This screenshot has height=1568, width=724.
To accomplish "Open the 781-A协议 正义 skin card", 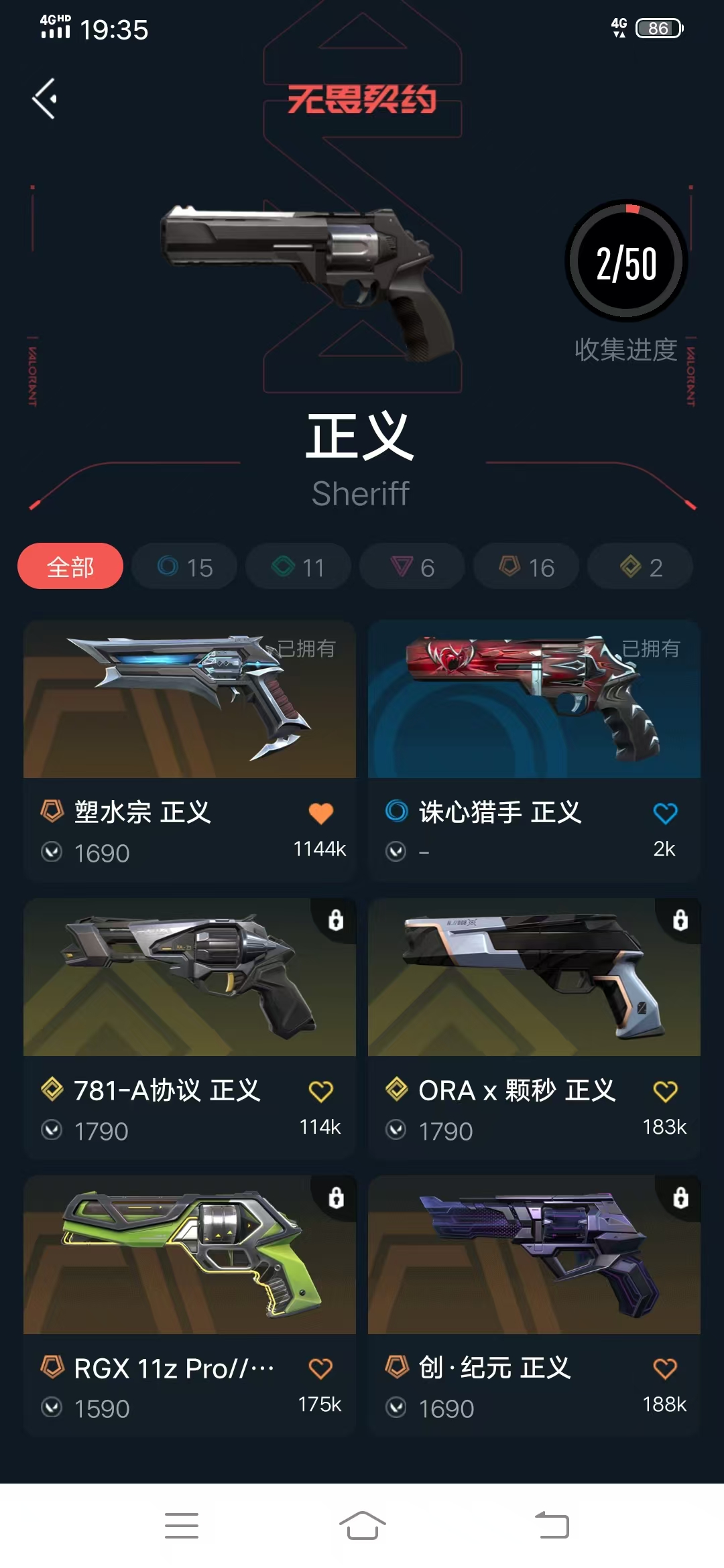I will (x=189, y=978).
